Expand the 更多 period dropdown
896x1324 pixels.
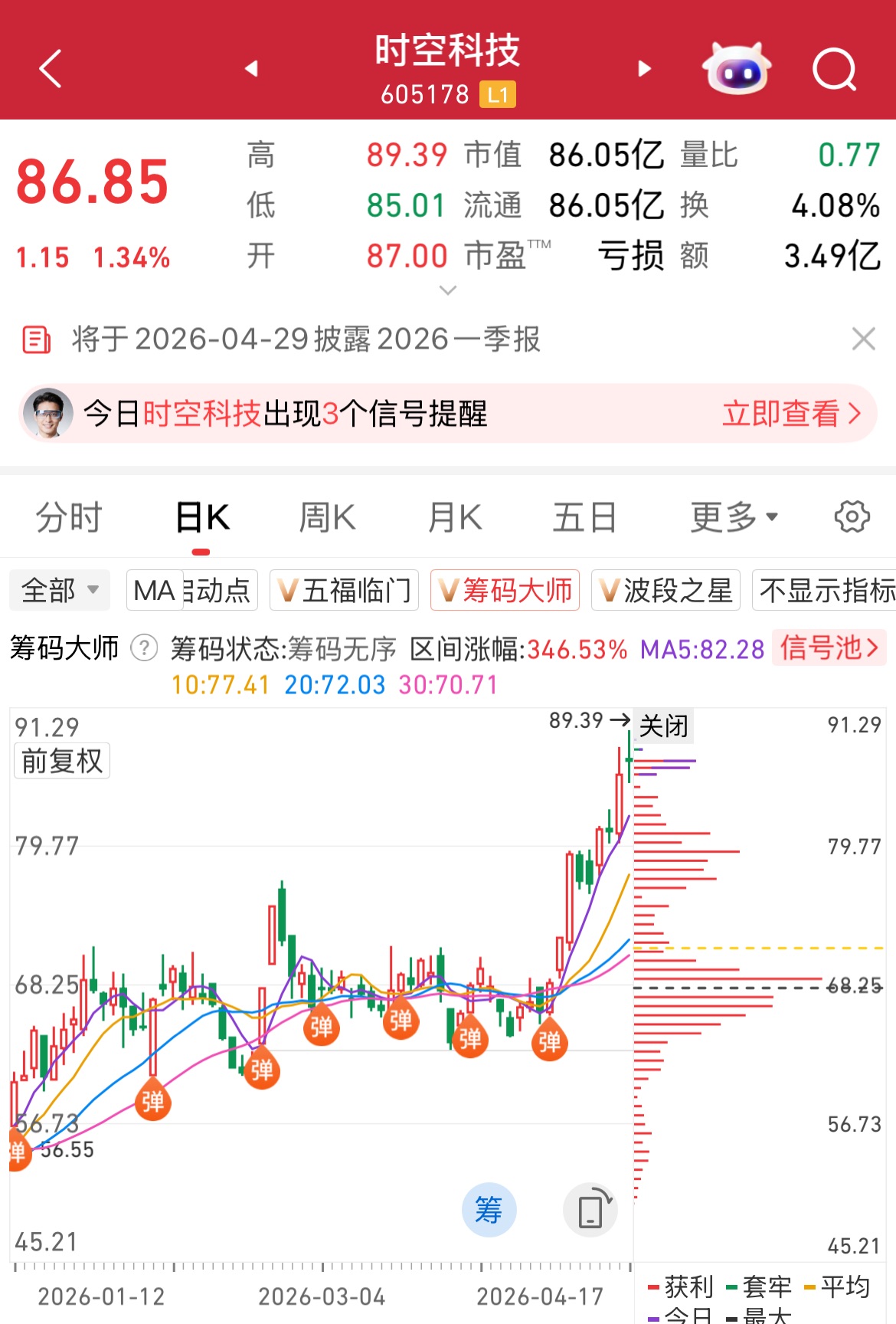coord(734,517)
